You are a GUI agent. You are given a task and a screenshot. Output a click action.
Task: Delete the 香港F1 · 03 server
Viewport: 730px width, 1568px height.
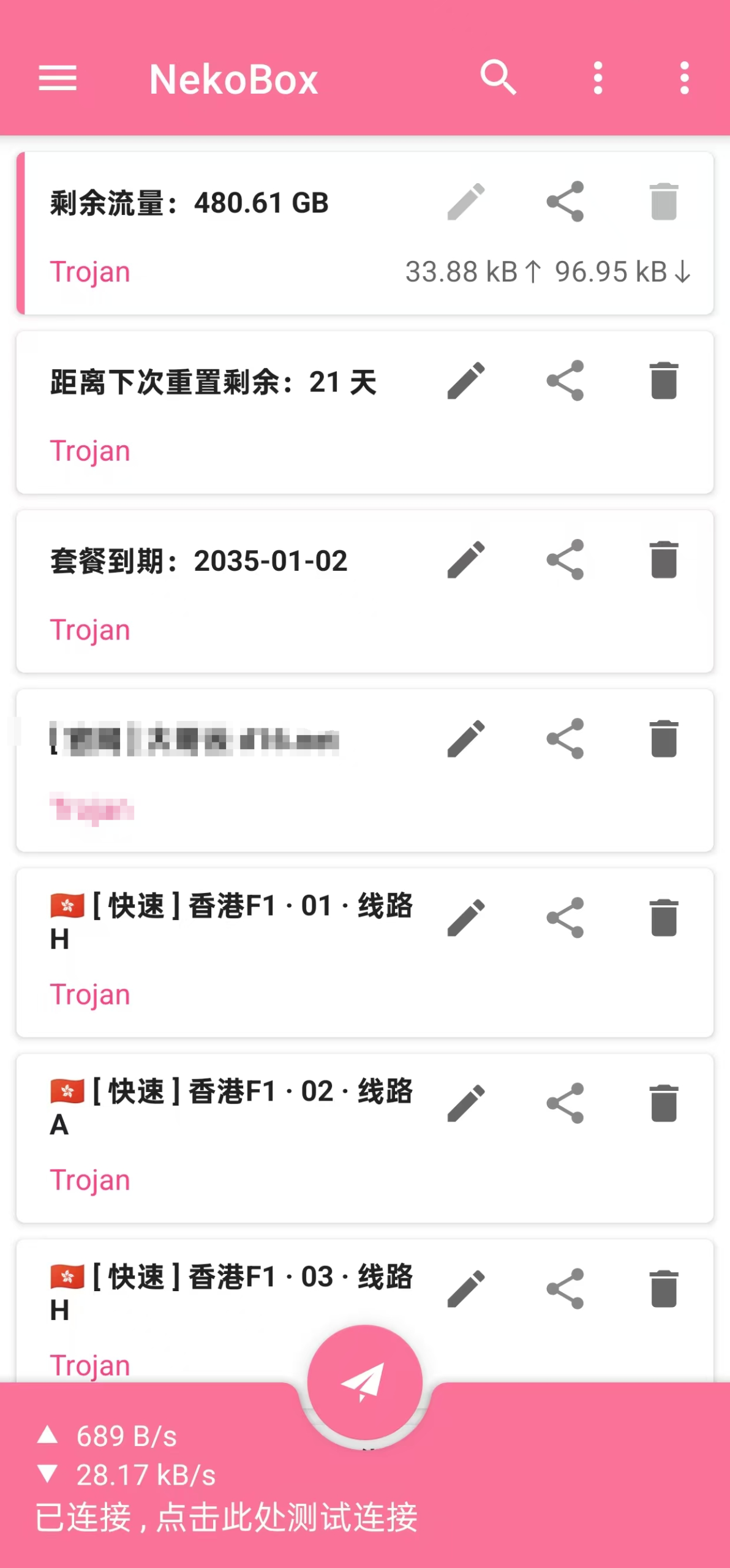click(664, 1289)
